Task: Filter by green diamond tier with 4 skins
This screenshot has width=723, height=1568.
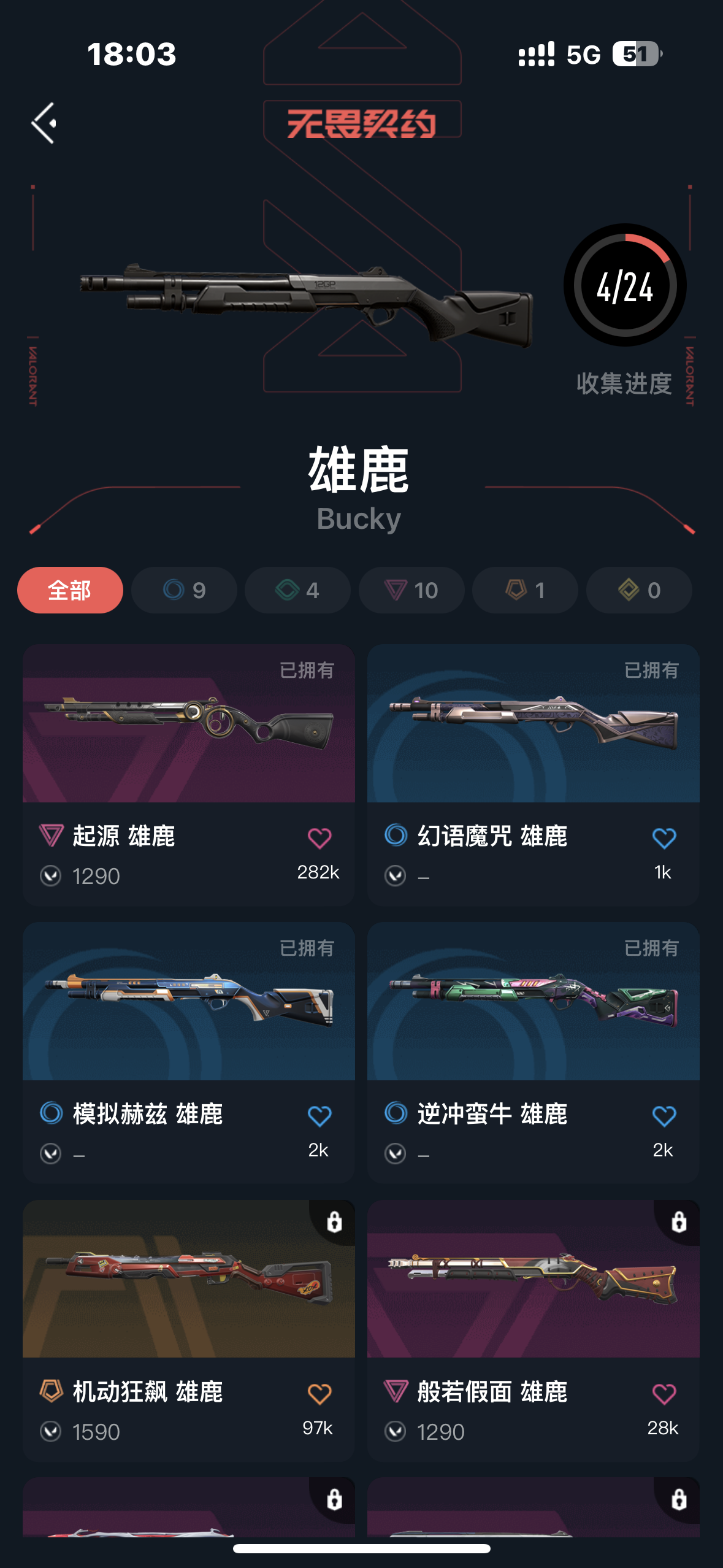Action: tap(297, 590)
